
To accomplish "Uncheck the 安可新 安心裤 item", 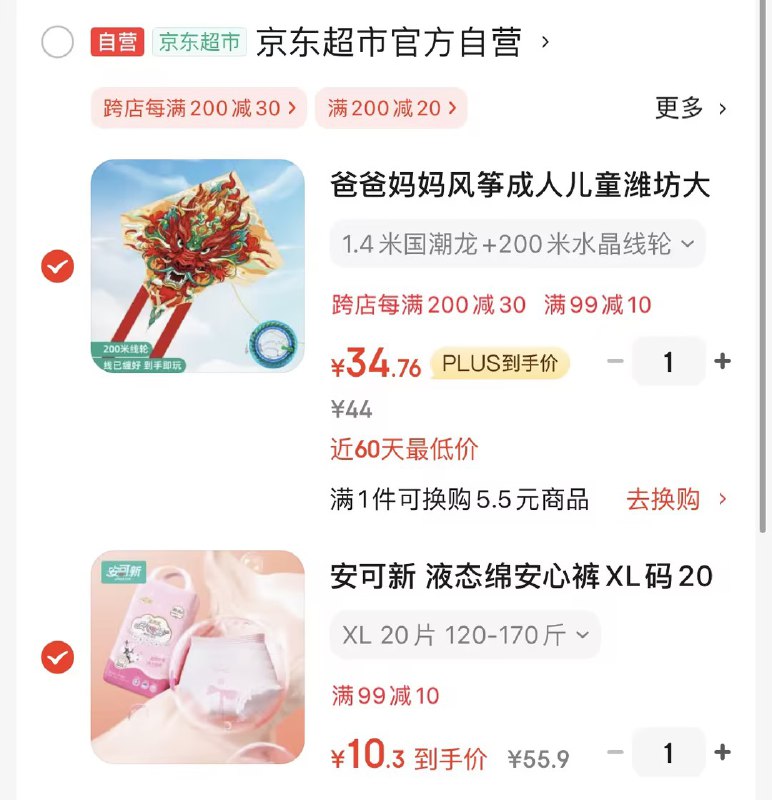I will [58, 657].
